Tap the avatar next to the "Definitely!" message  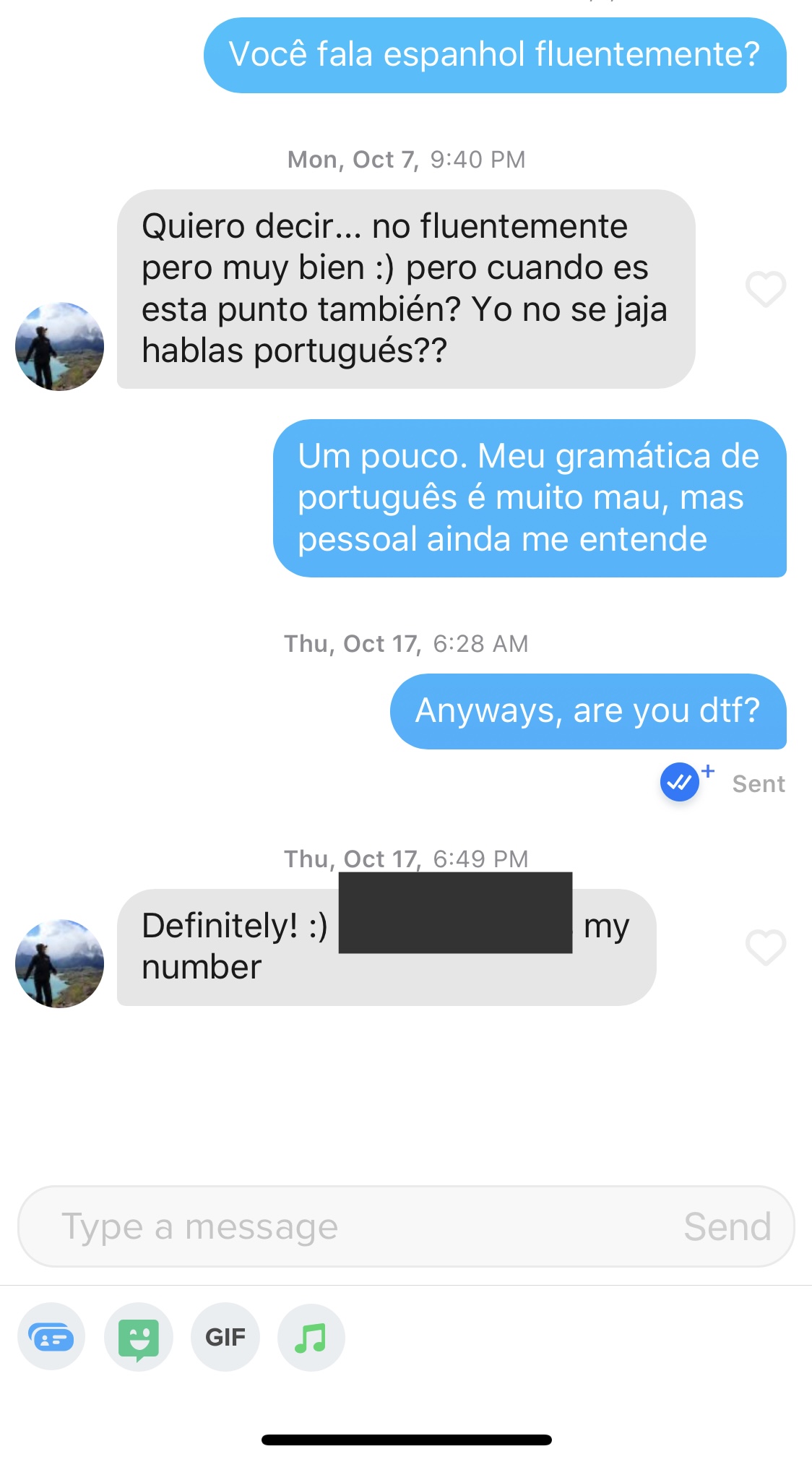point(59,963)
